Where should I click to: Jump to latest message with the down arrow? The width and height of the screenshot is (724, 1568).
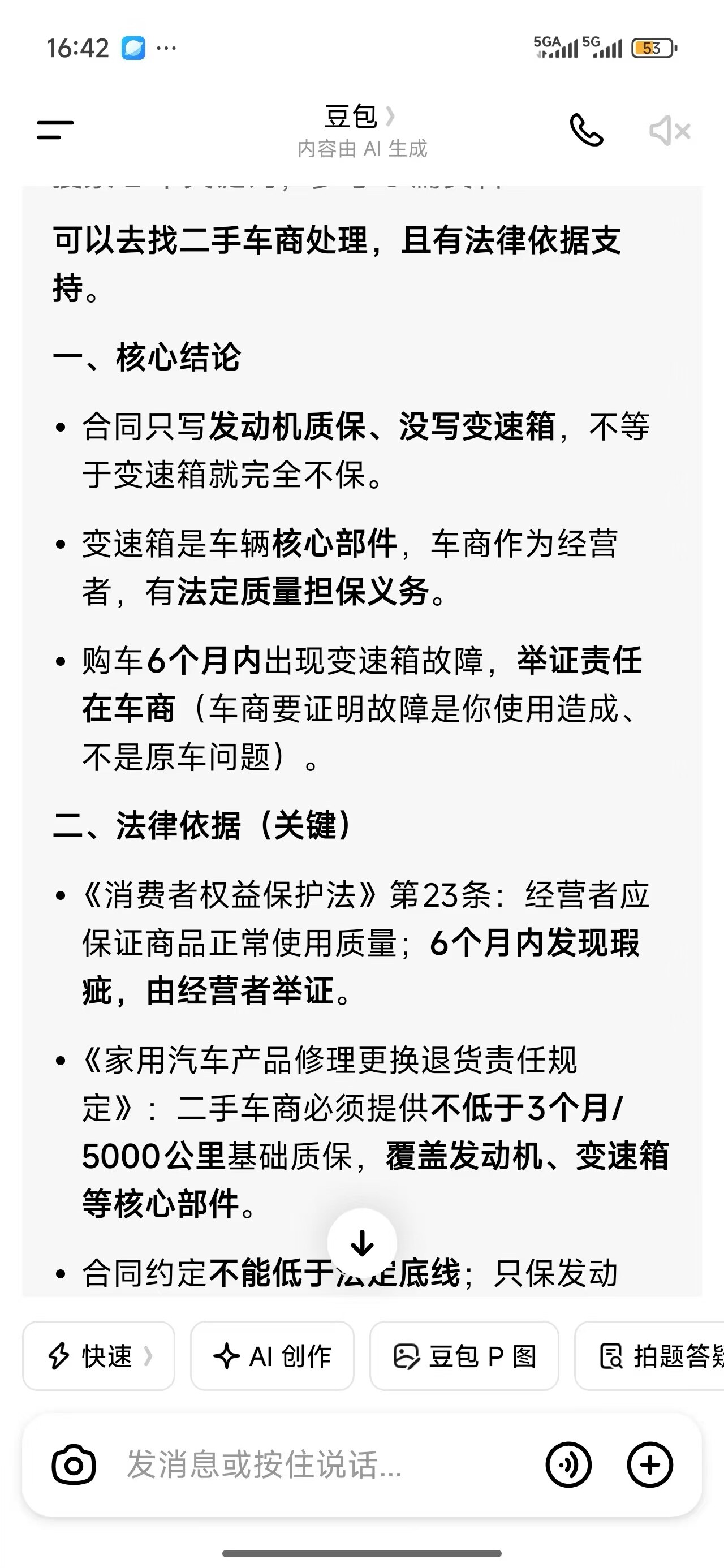pos(361,1243)
